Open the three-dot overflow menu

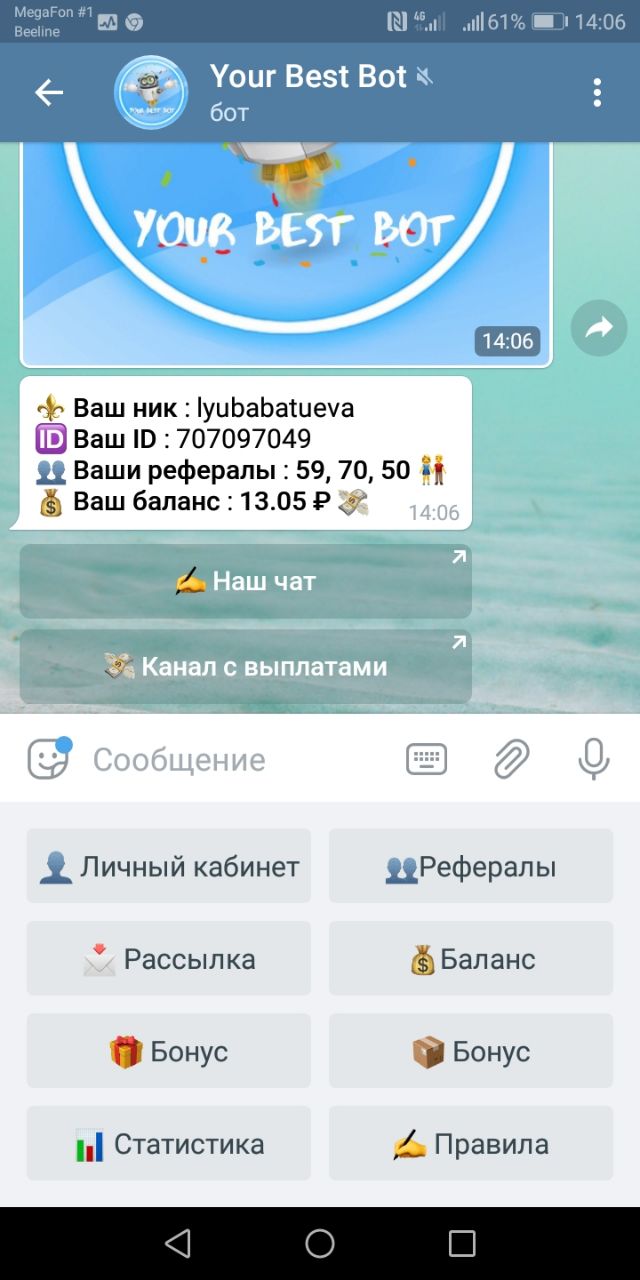[x=597, y=93]
